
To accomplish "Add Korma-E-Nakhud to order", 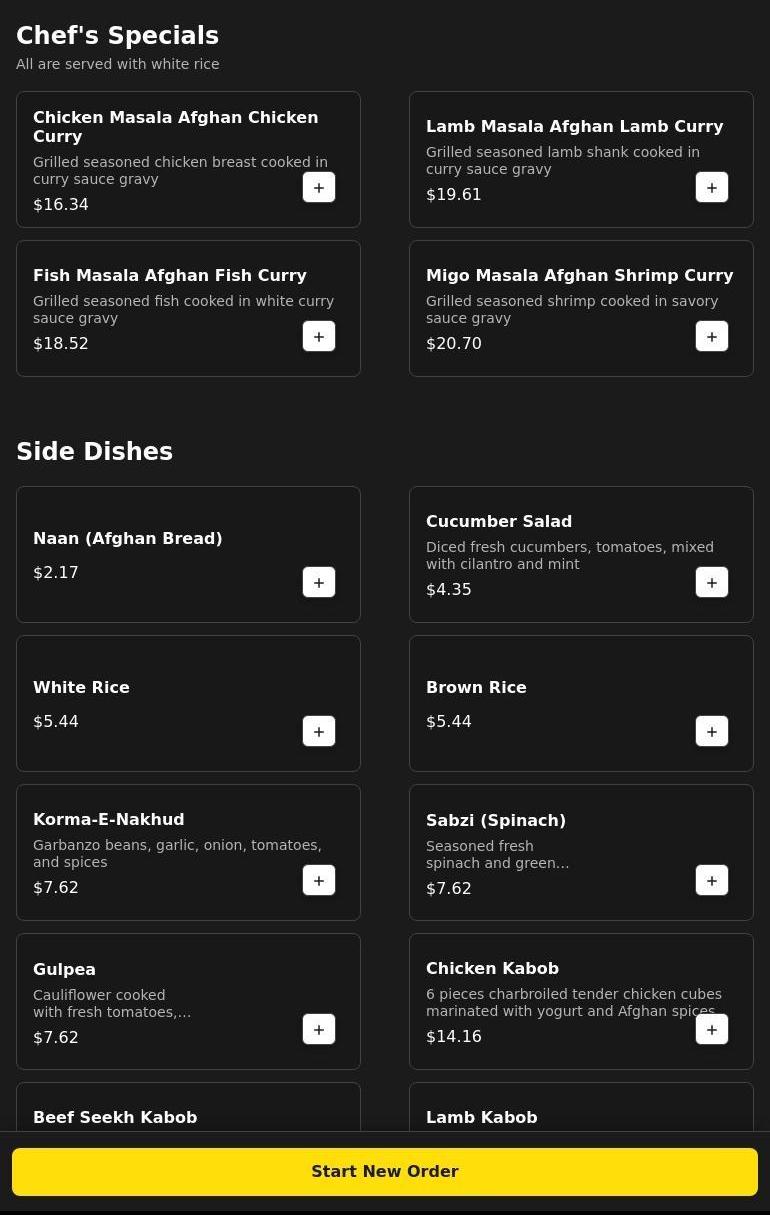I will pos(319,880).
